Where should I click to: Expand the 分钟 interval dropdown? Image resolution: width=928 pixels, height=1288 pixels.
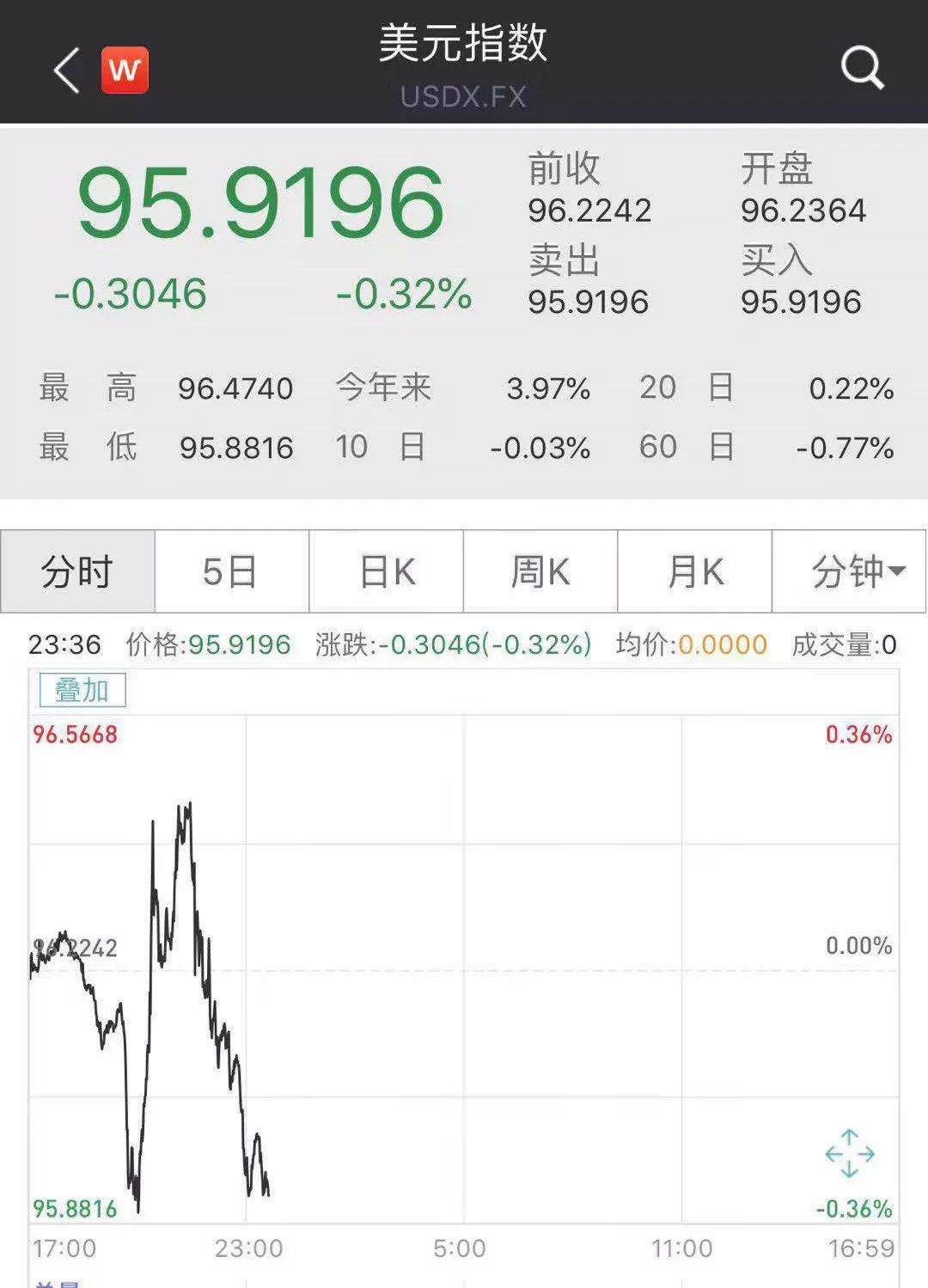point(850,571)
